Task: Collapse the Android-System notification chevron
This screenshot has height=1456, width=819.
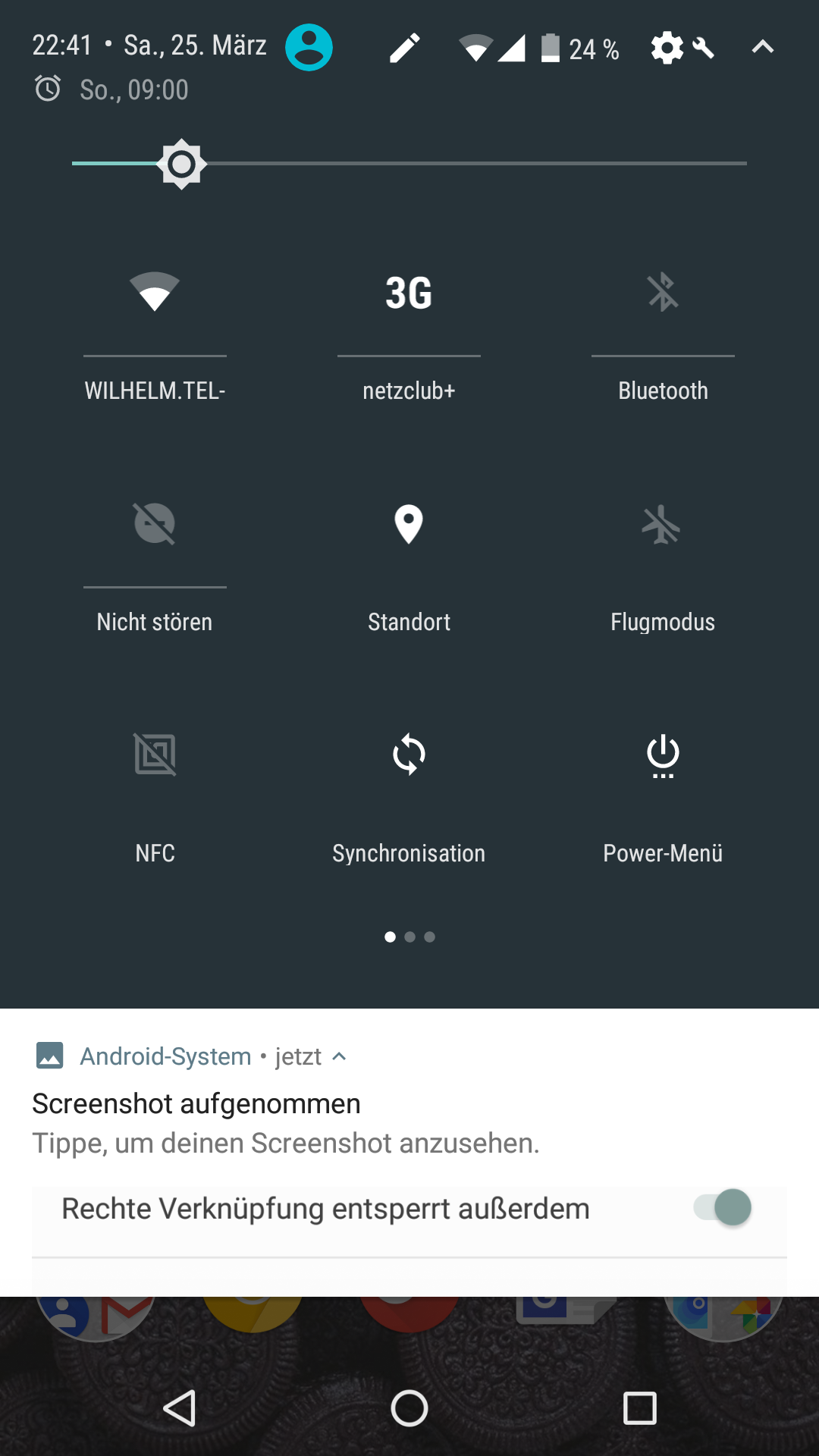Action: point(340,1056)
